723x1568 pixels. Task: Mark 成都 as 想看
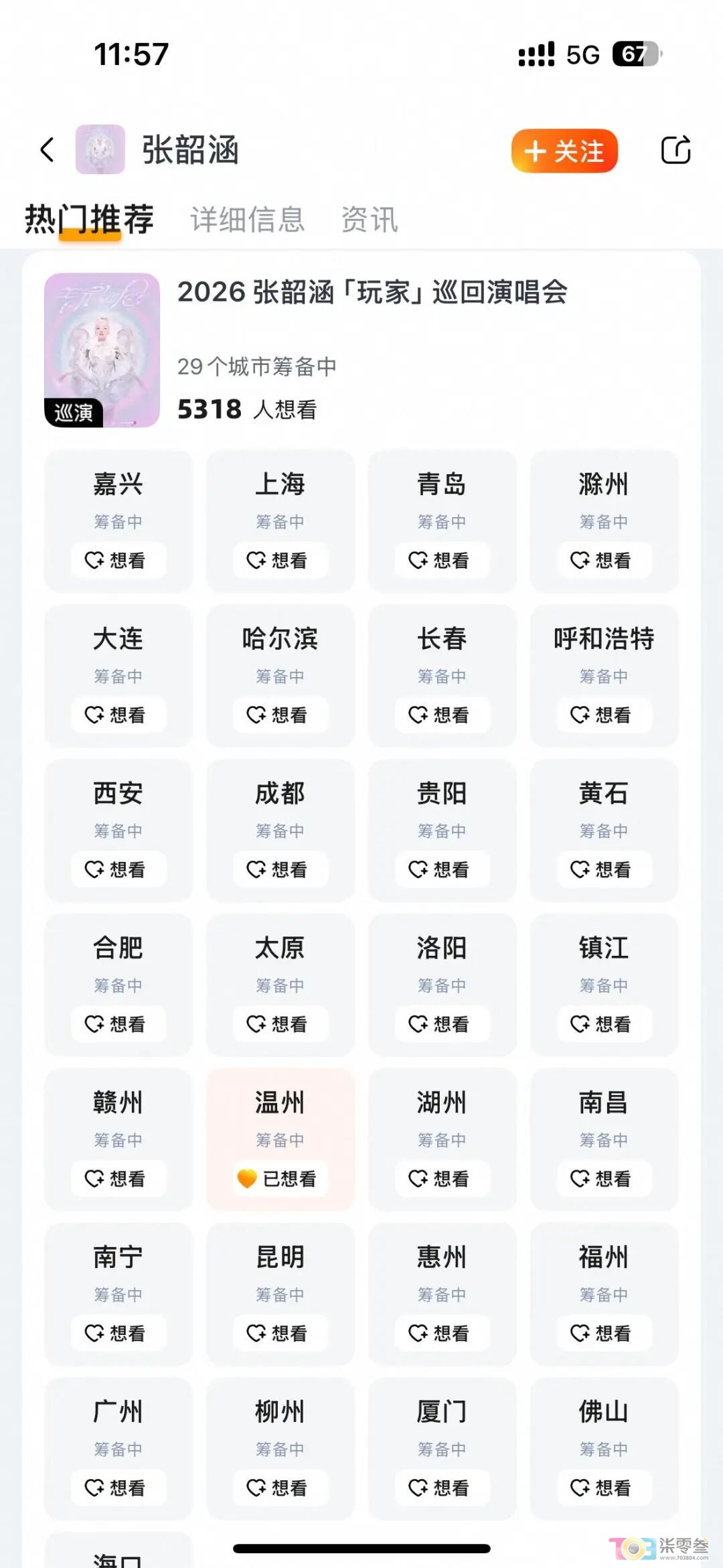coord(280,869)
